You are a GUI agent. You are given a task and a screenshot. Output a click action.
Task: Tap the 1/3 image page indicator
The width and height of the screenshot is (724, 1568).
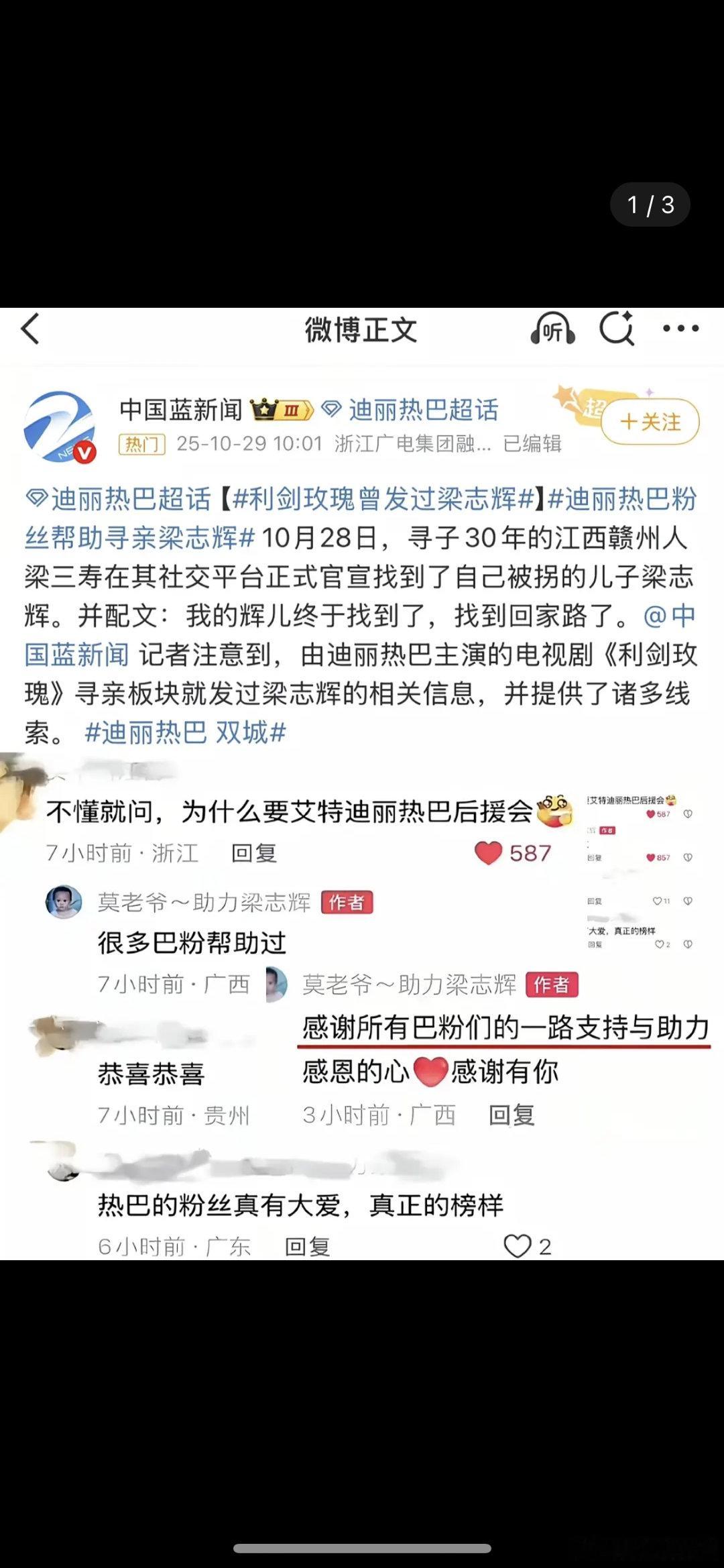click(650, 203)
